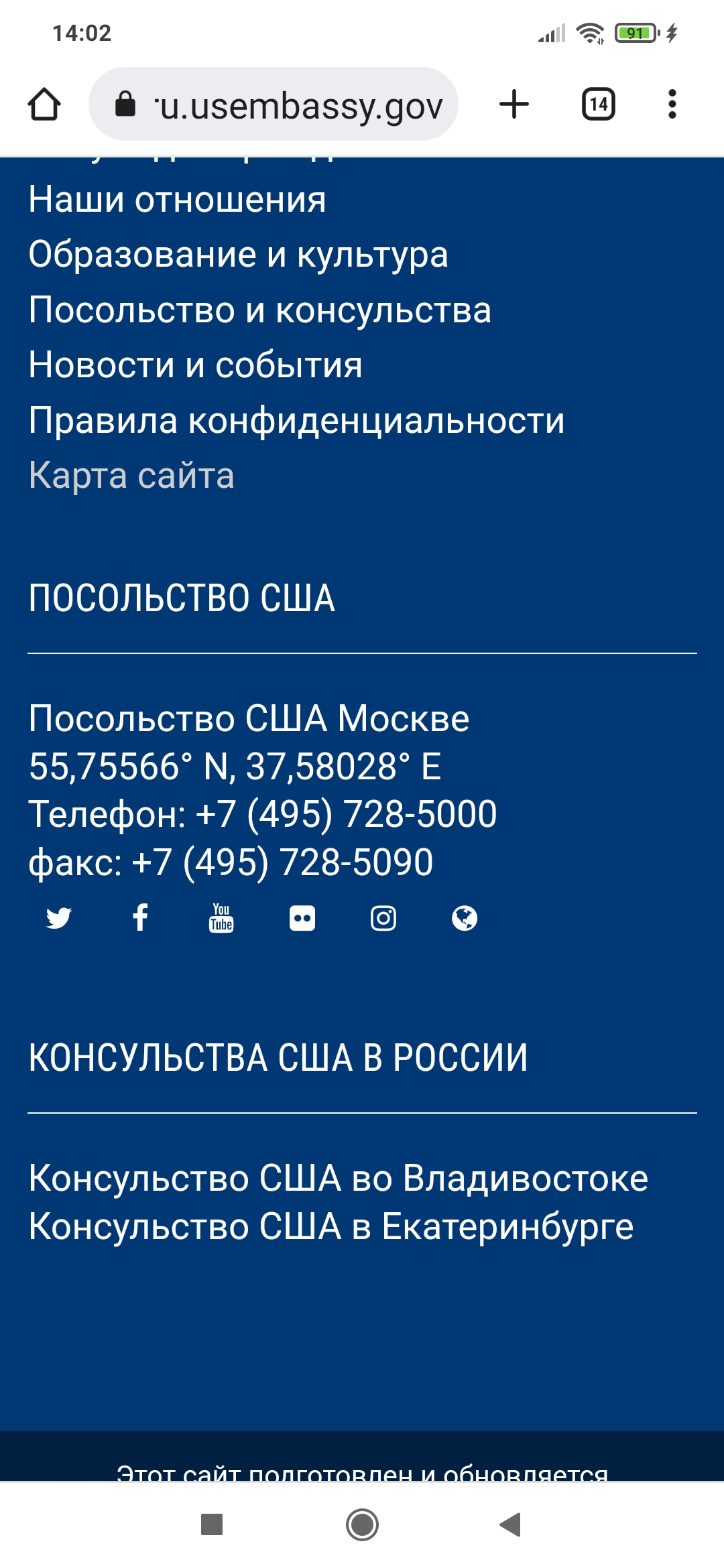Open Посольство и консульства page
Image resolution: width=724 pixels, height=1568 pixels.
point(260,310)
